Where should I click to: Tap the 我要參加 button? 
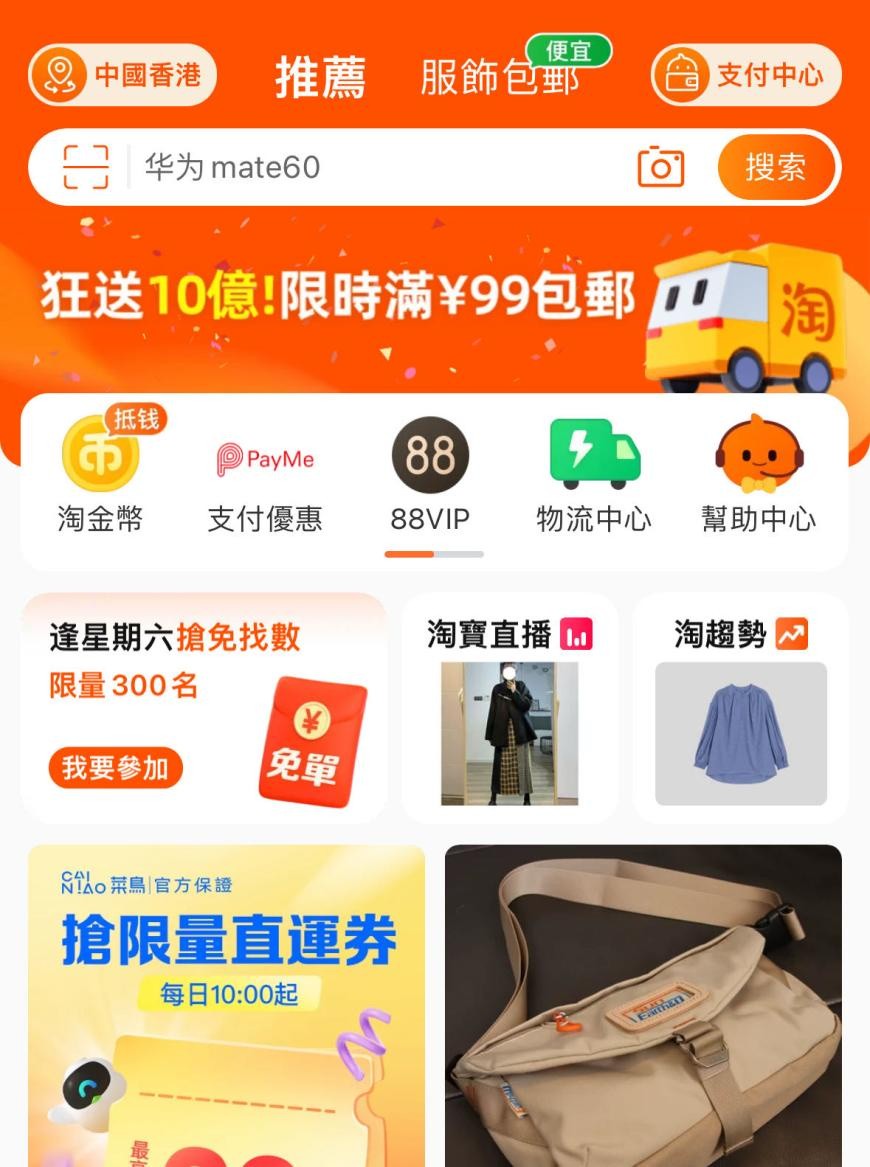coord(115,768)
